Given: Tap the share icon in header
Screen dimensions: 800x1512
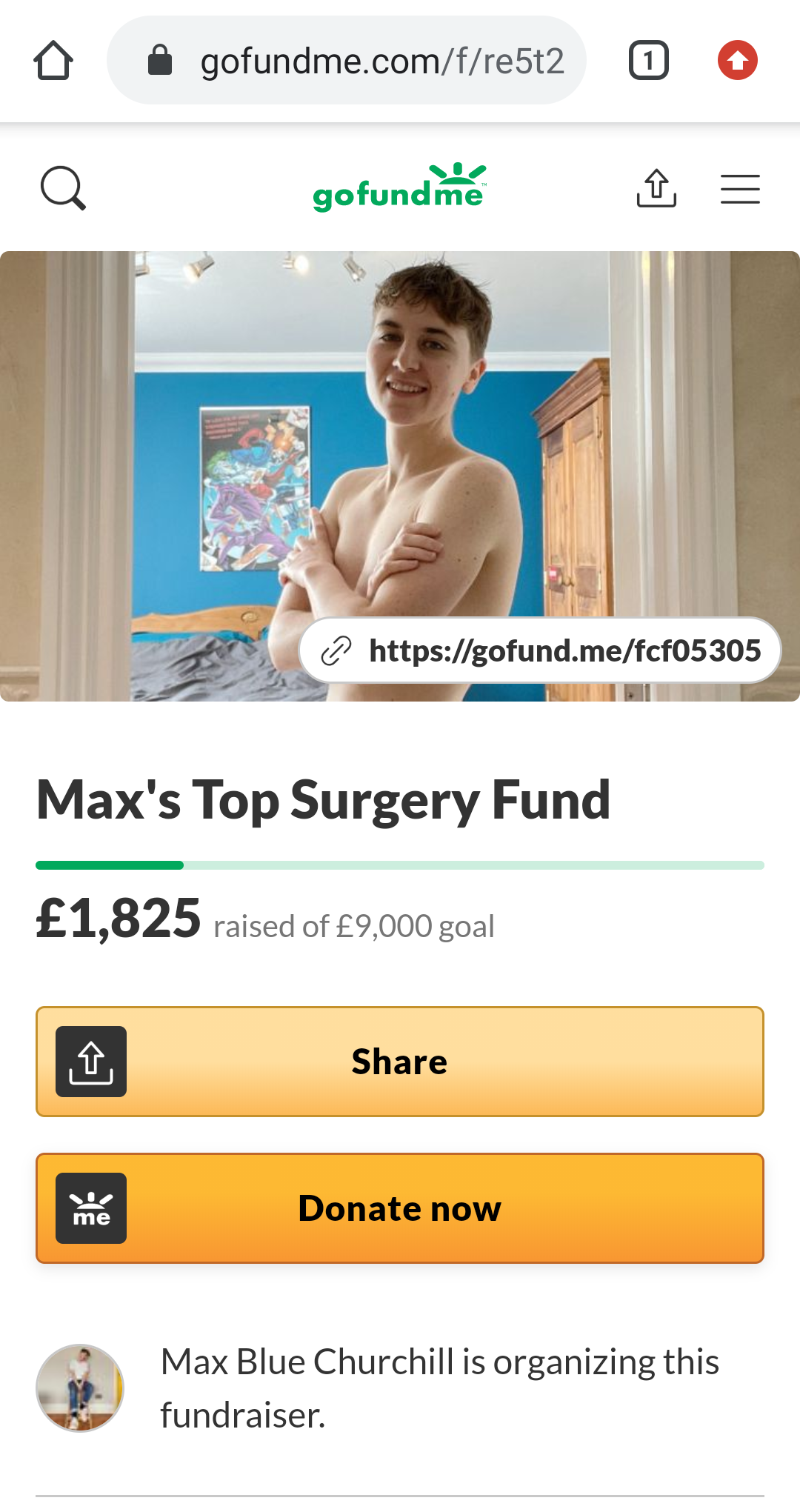Looking at the screenshot, I should pos(656,188).
